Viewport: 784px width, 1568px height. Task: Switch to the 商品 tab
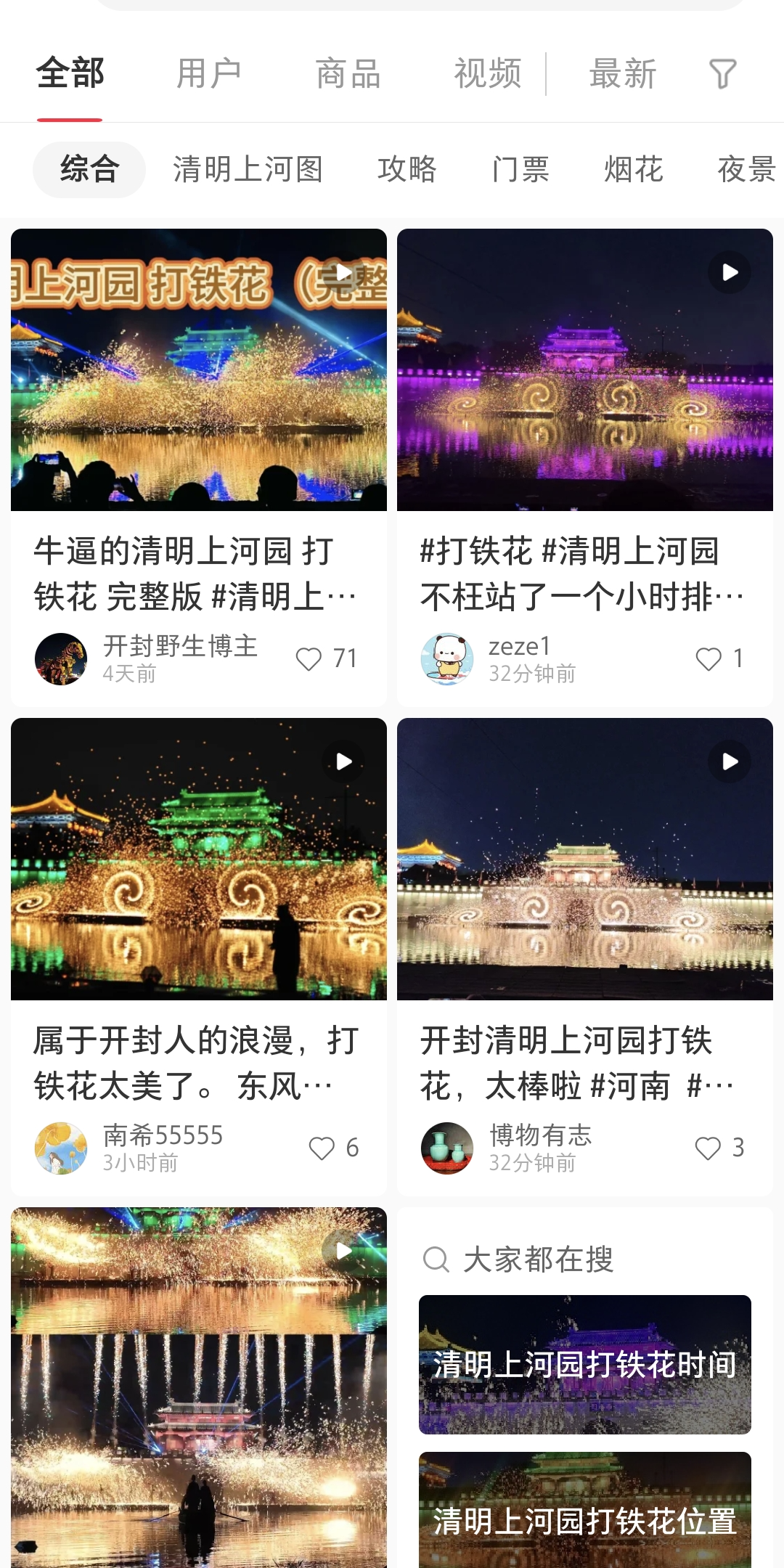(x=348, y=74)
